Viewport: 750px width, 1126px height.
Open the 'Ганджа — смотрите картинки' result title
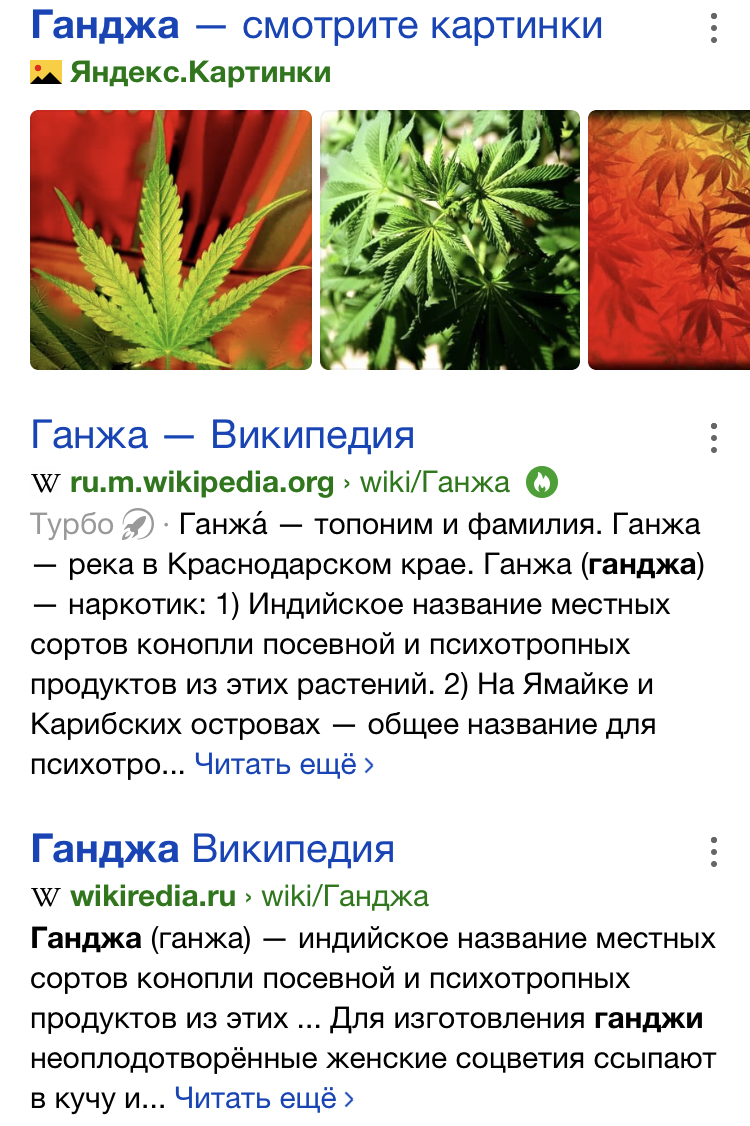[316, 26]
